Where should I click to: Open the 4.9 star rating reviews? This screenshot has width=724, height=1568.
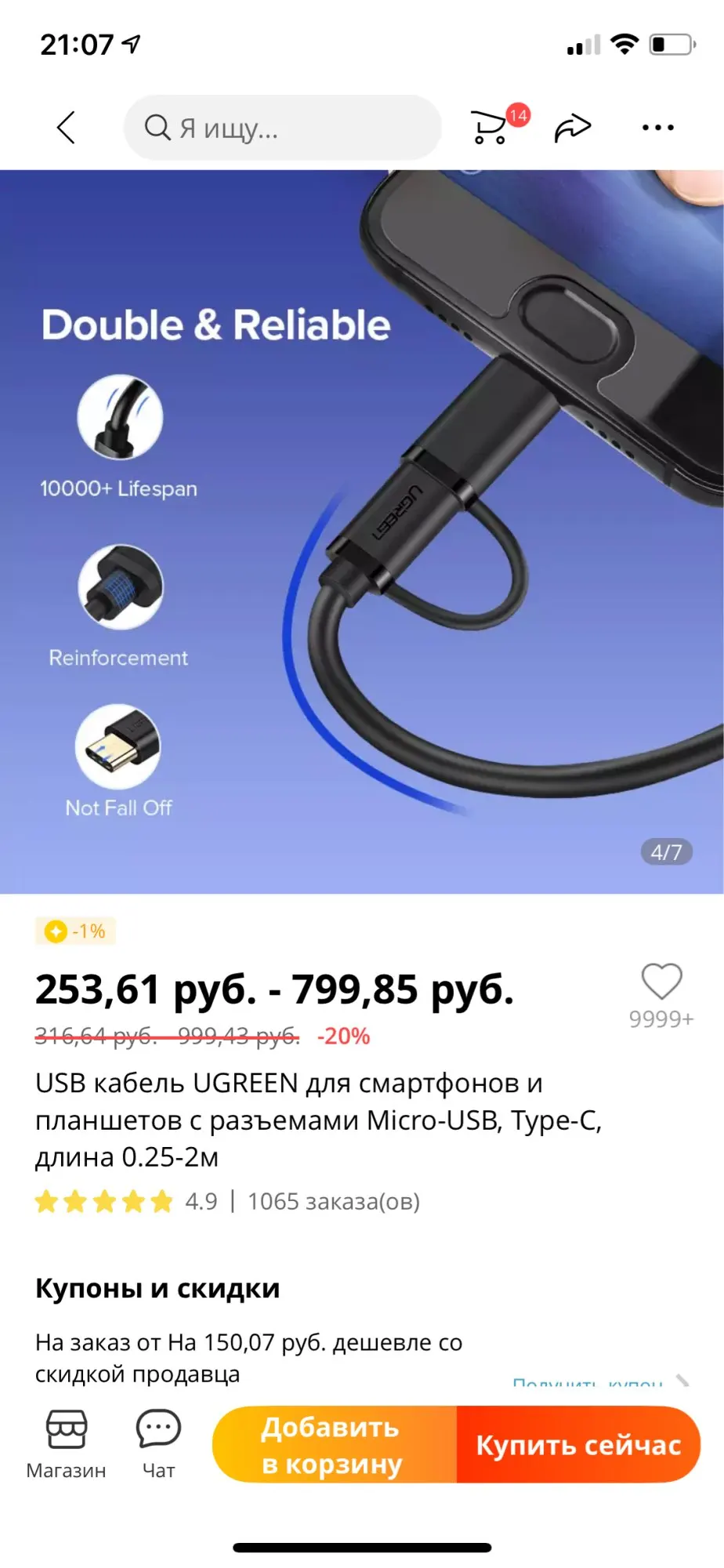coord(125,1201)
